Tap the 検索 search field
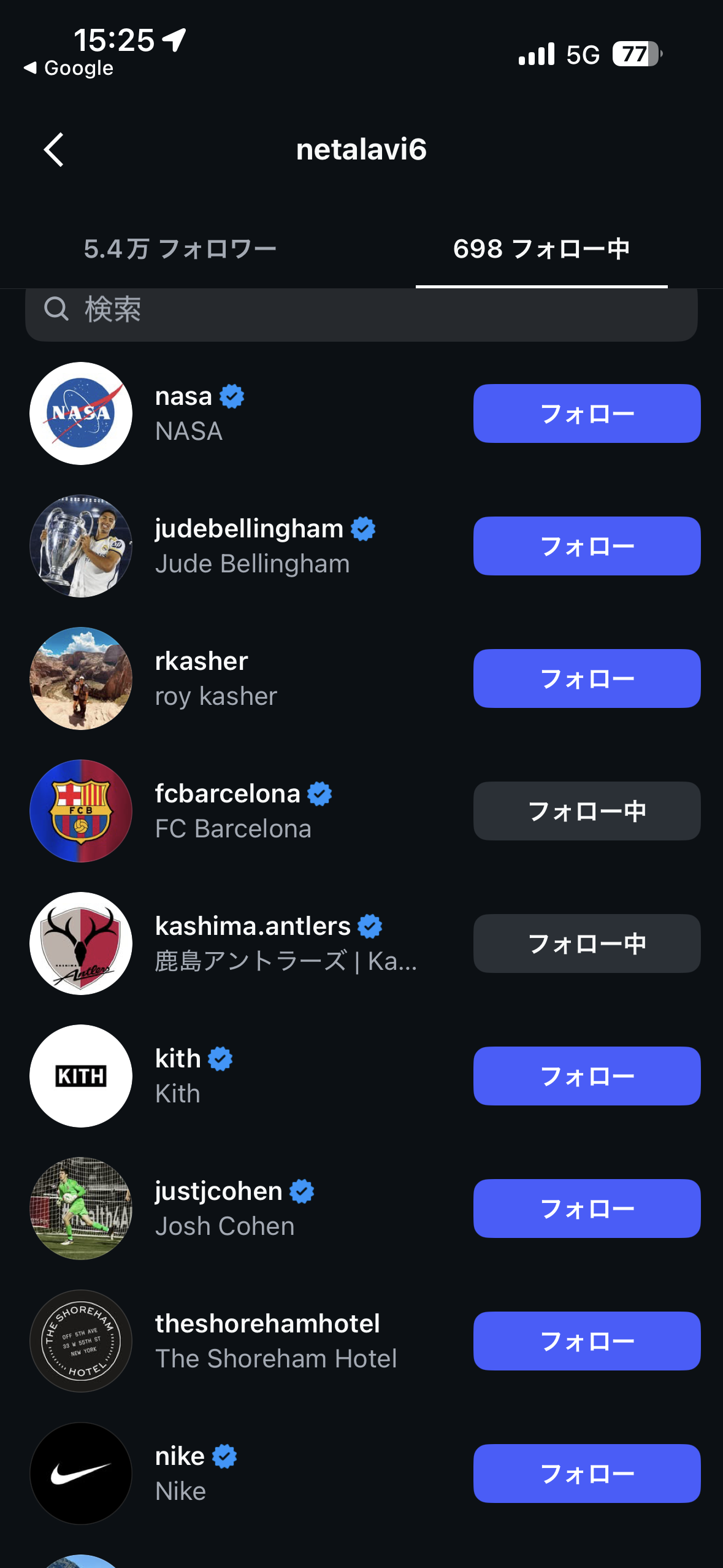The height and width of the screenshot is (1568, 723). click(x=361, y=310)
